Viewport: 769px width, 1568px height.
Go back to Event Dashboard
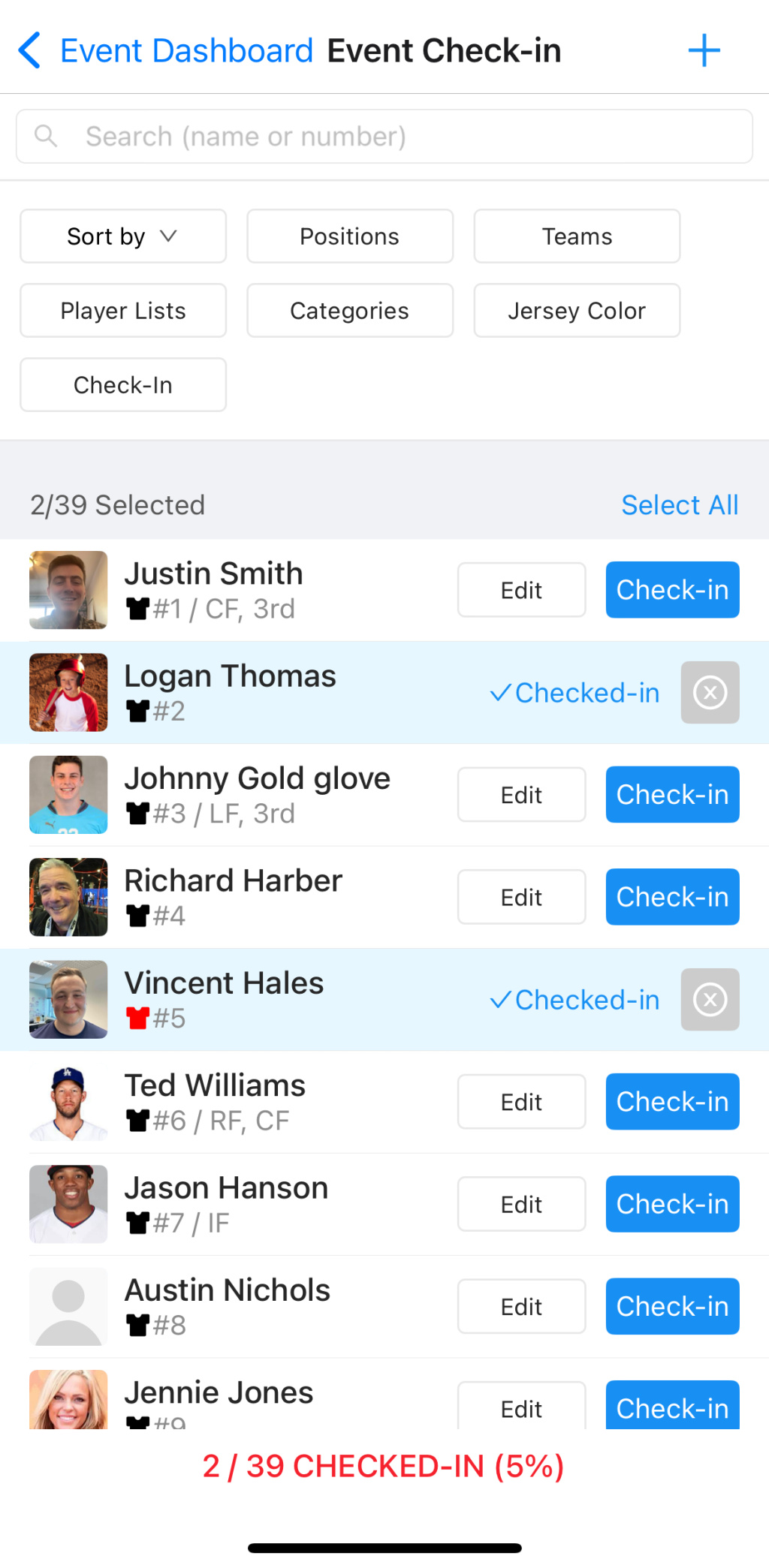pyautogui.click(x=165, y=51)
